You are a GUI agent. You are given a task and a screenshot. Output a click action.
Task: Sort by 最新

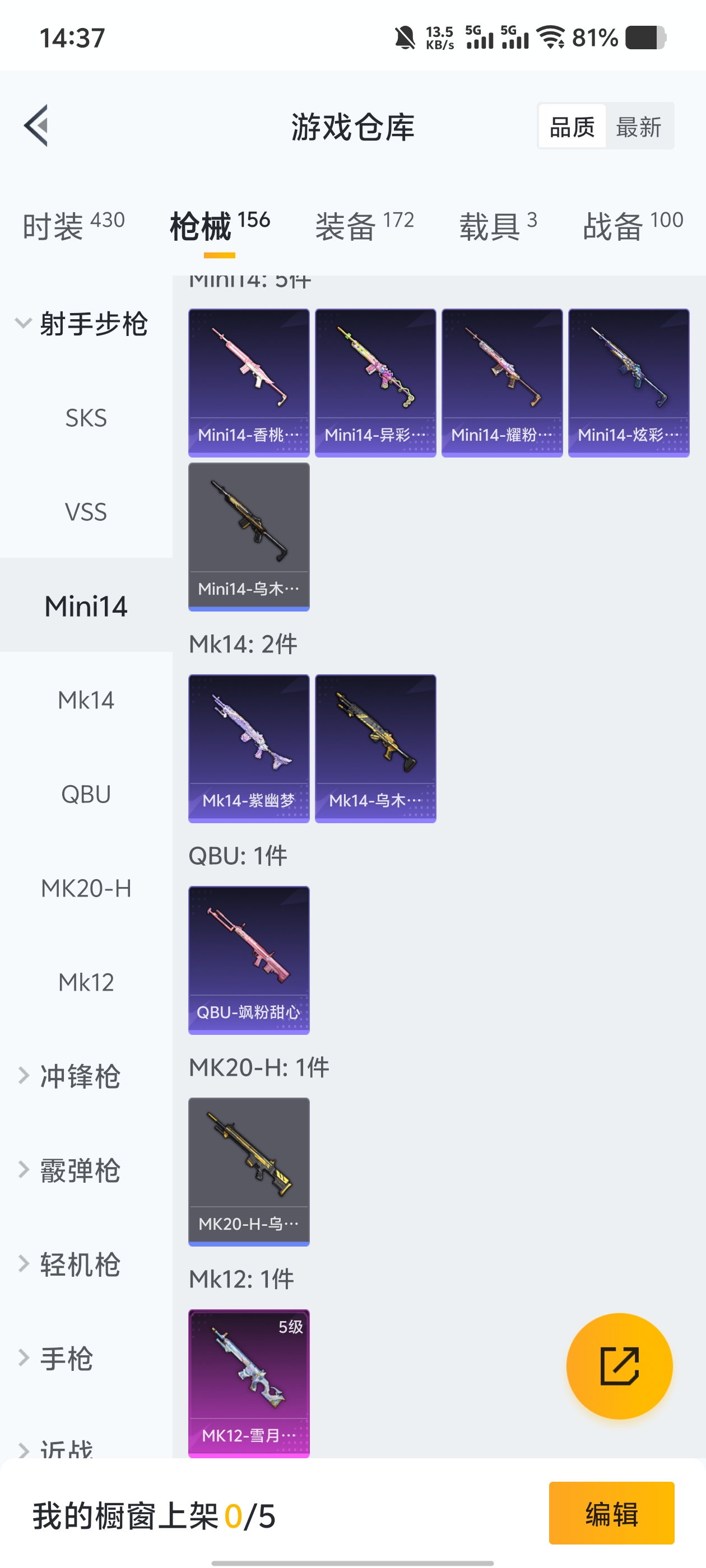[638, 127]
